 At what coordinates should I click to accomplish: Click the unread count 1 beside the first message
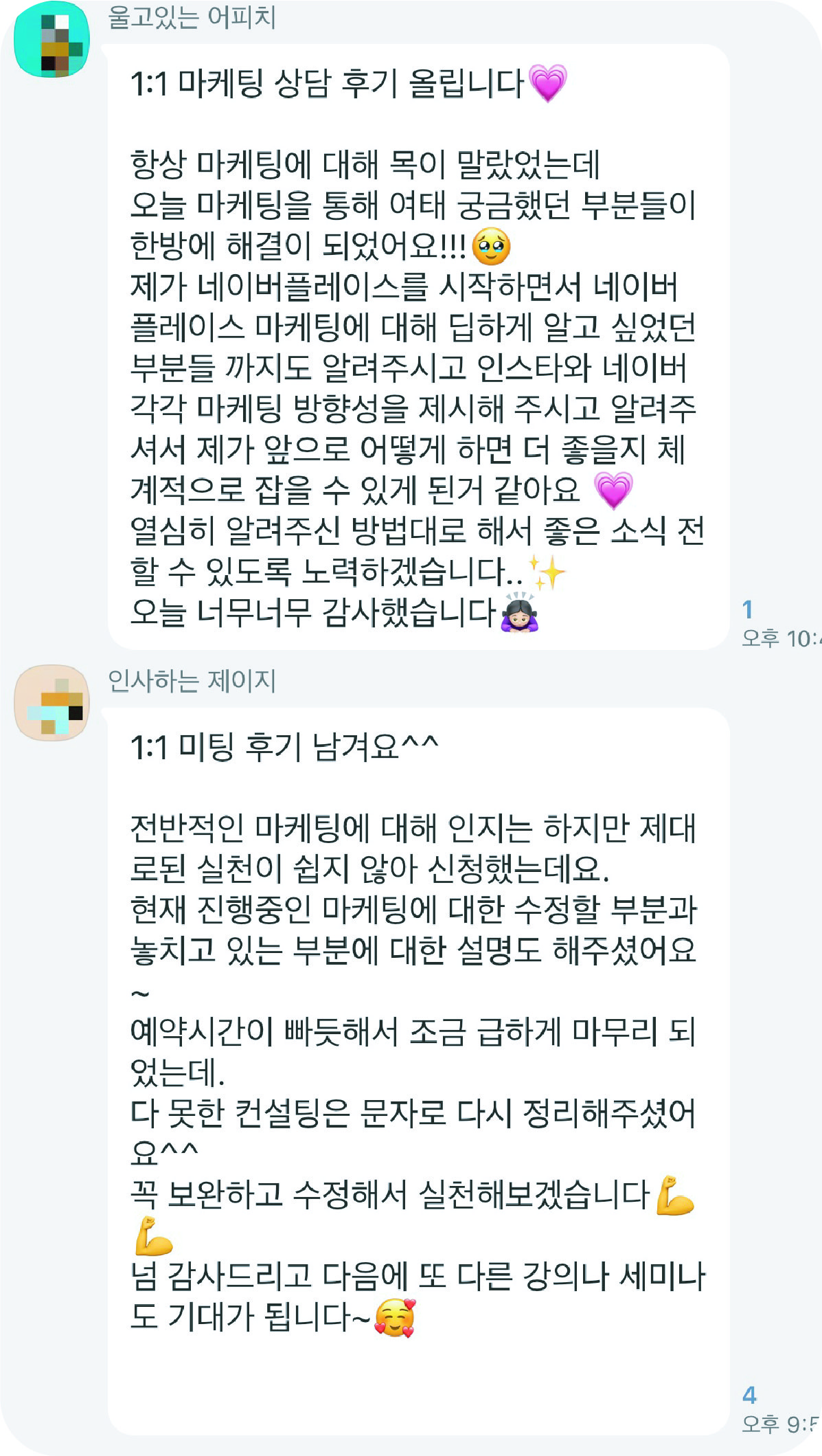[749, 607]
